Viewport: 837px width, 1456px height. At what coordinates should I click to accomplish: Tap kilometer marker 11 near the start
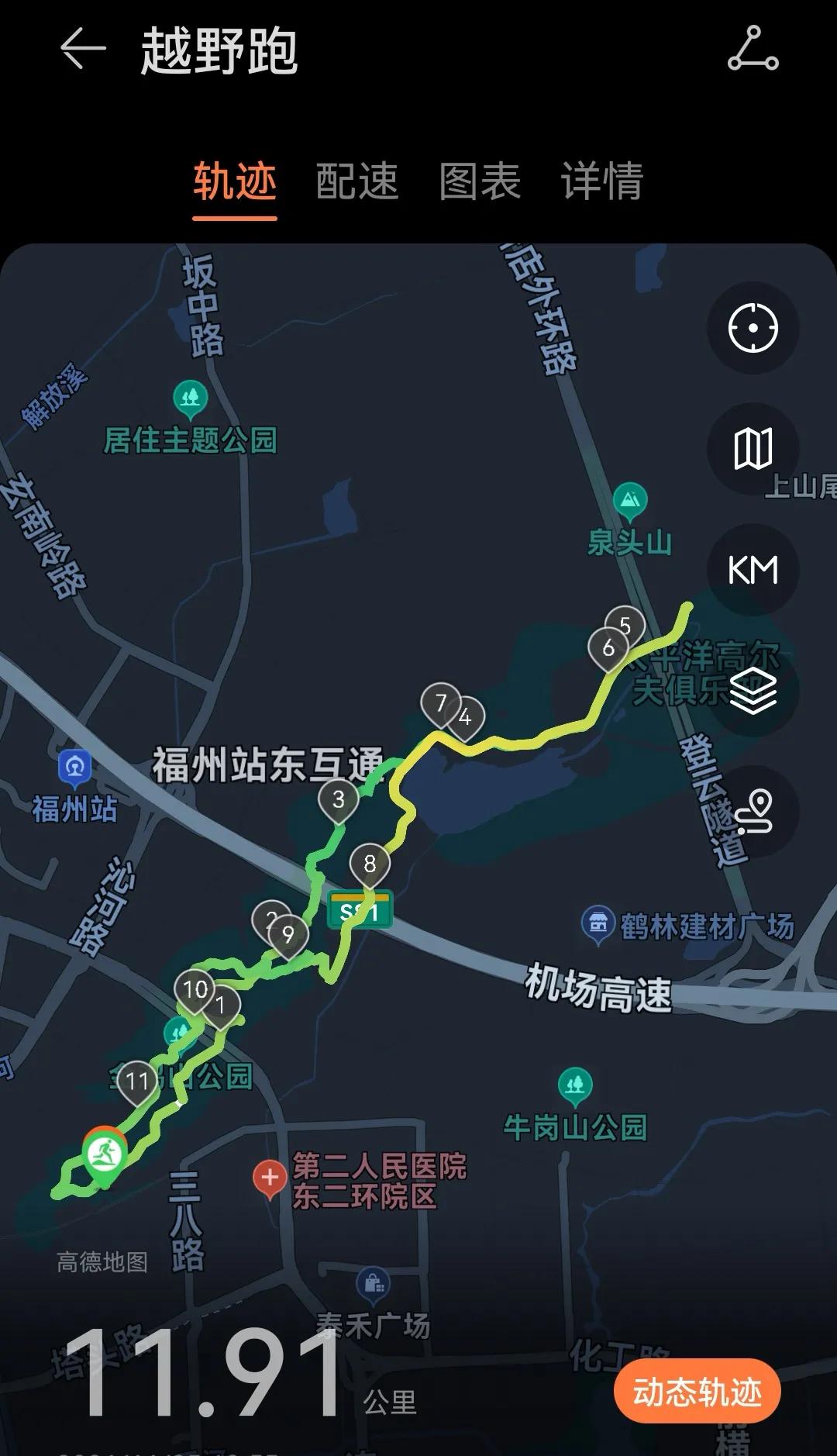click(138, 1078)
